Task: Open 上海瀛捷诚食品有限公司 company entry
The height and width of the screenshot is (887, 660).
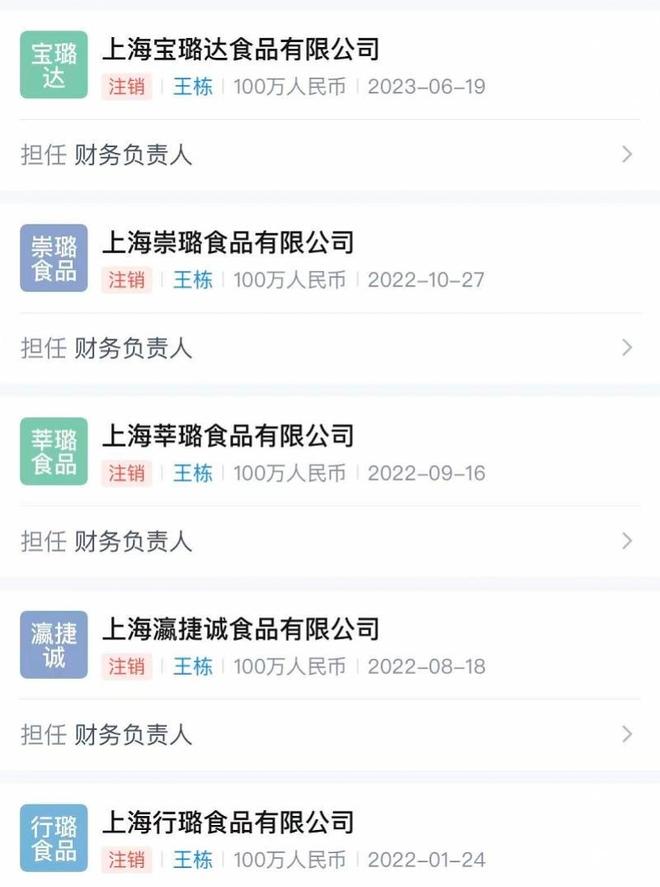Action: point(240,629)
